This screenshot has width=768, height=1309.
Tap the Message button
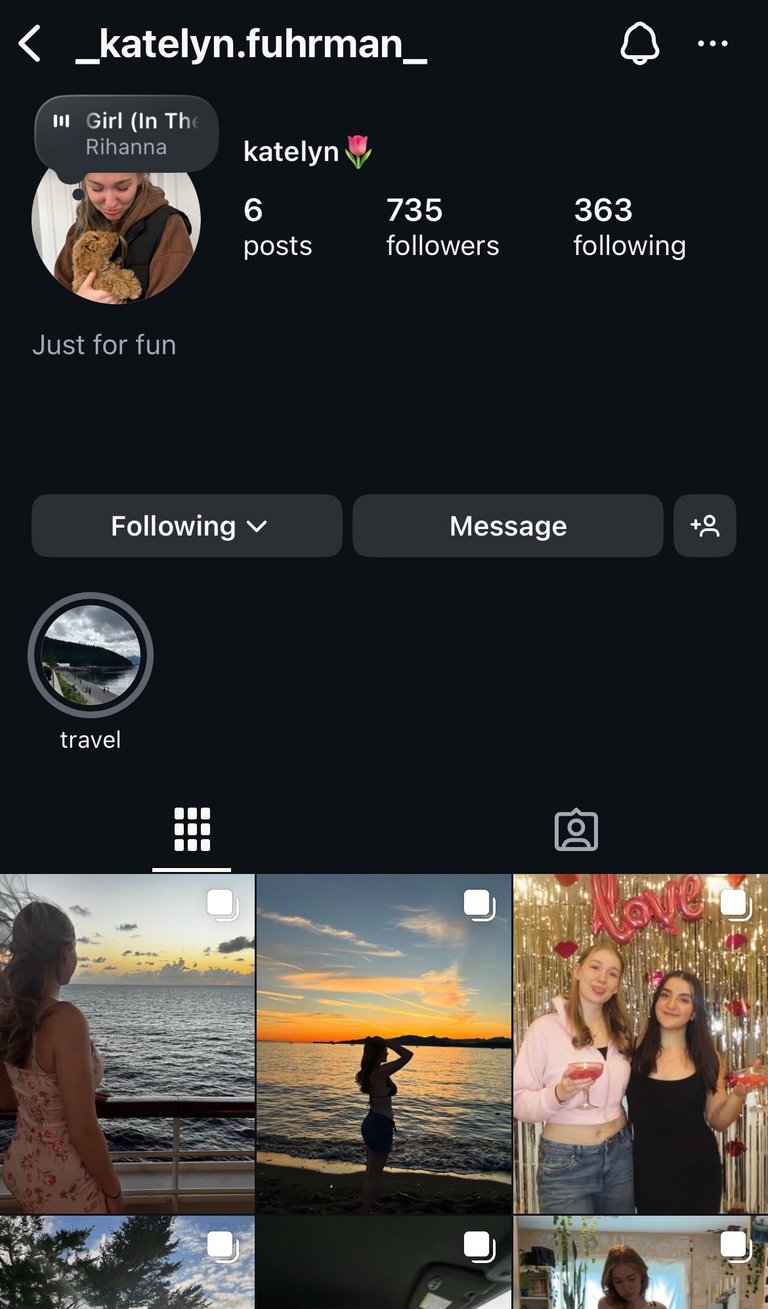click(x=508, y=526)
